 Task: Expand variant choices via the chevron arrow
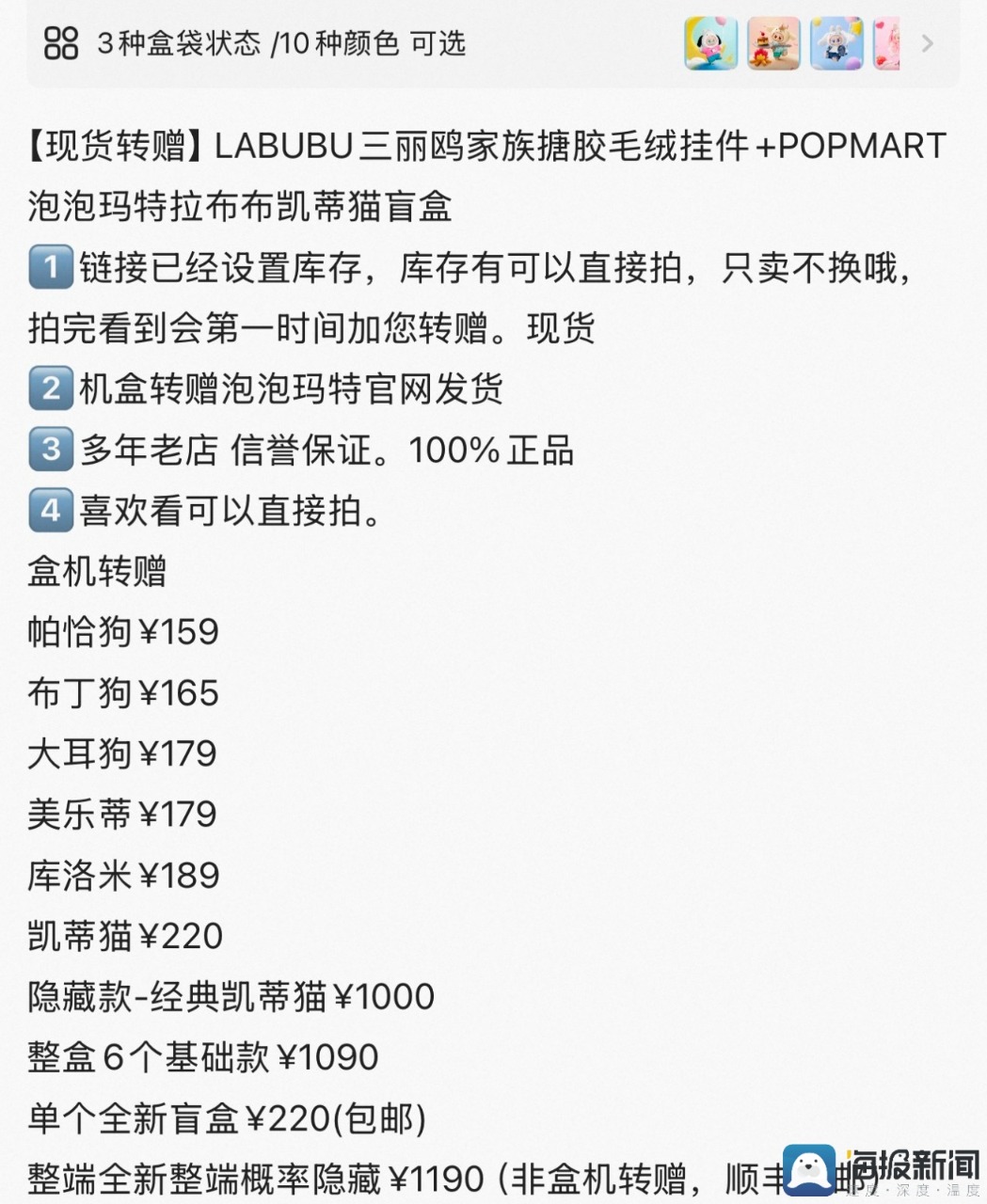click(x=928, y=43)
